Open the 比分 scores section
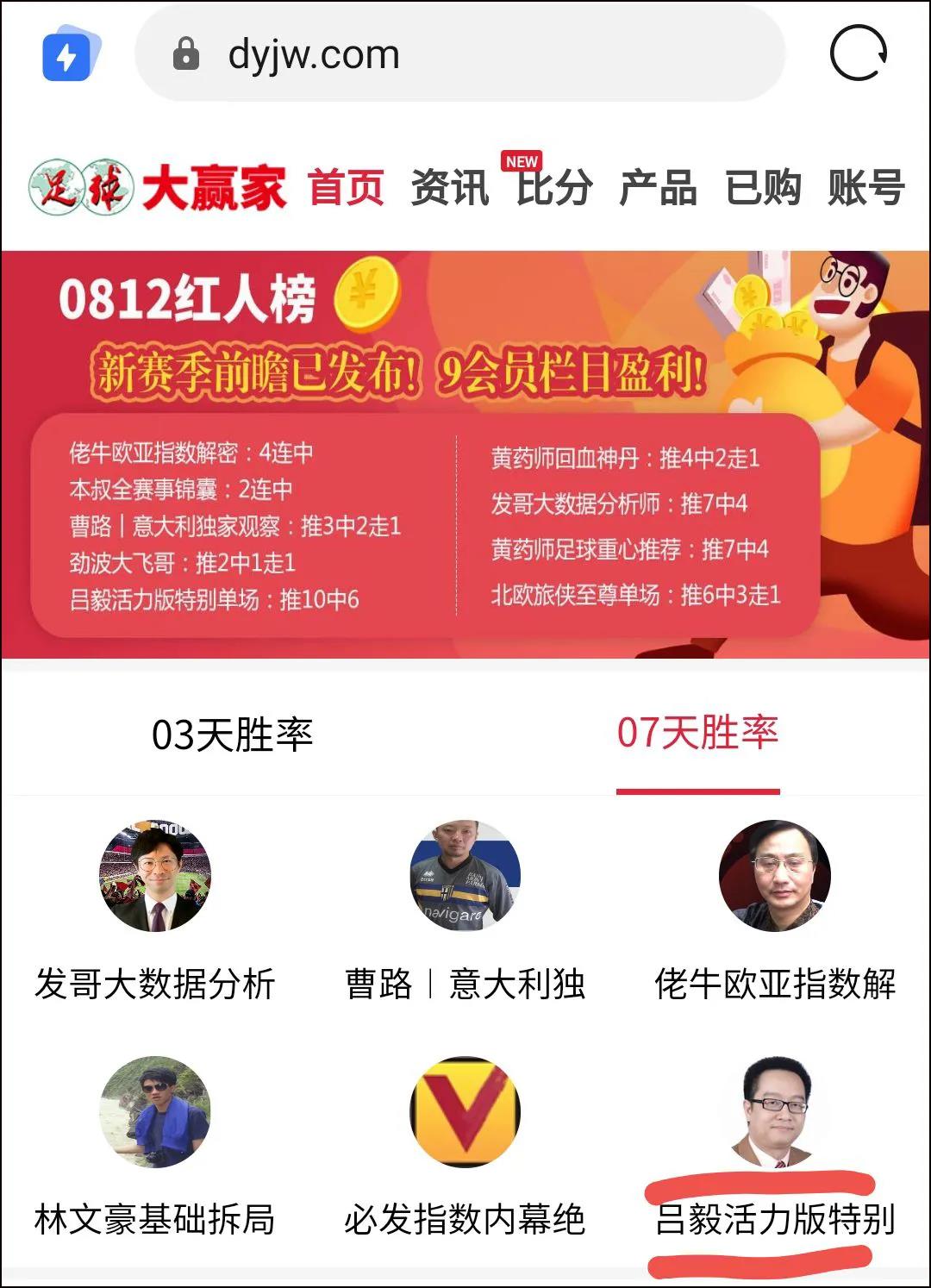 tap(553, 187)
